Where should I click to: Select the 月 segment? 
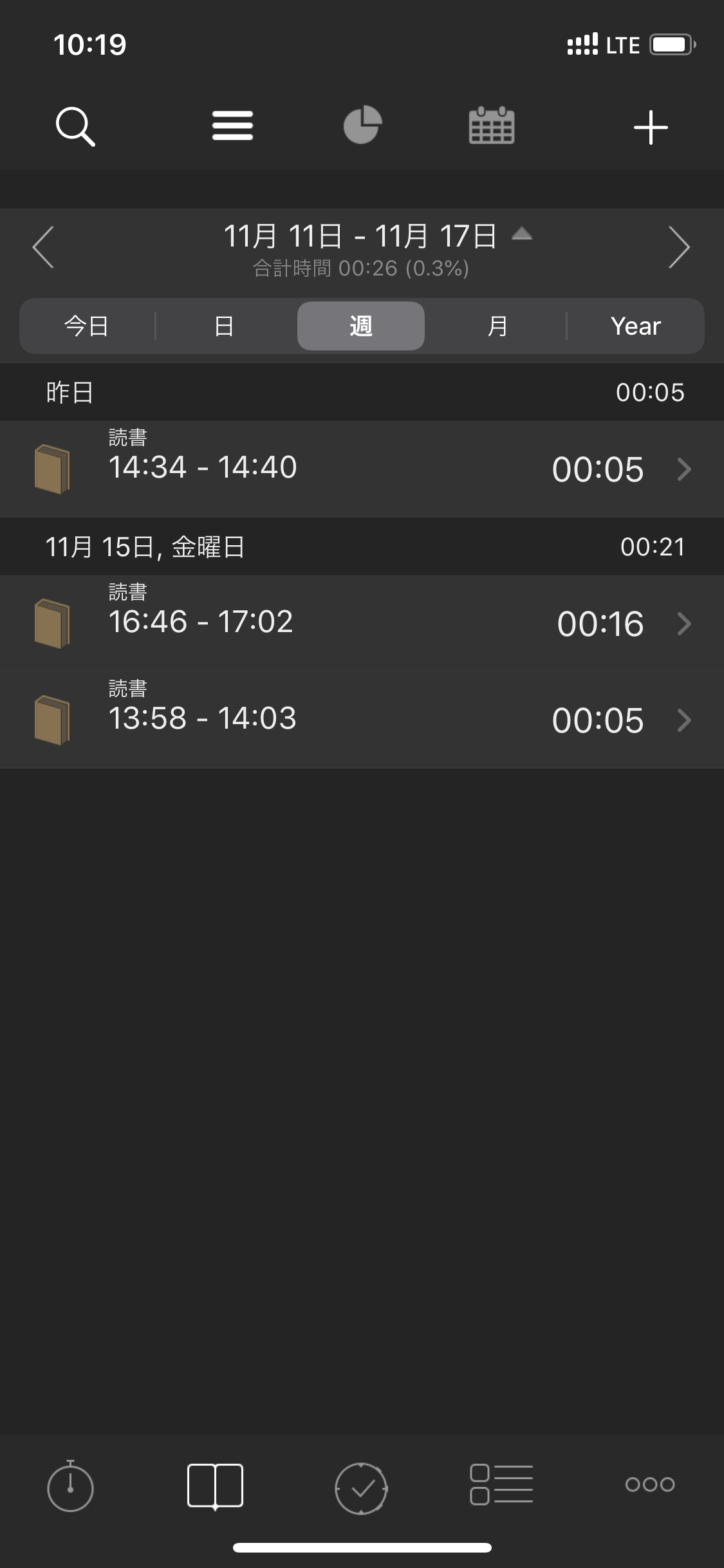point(497,326)
